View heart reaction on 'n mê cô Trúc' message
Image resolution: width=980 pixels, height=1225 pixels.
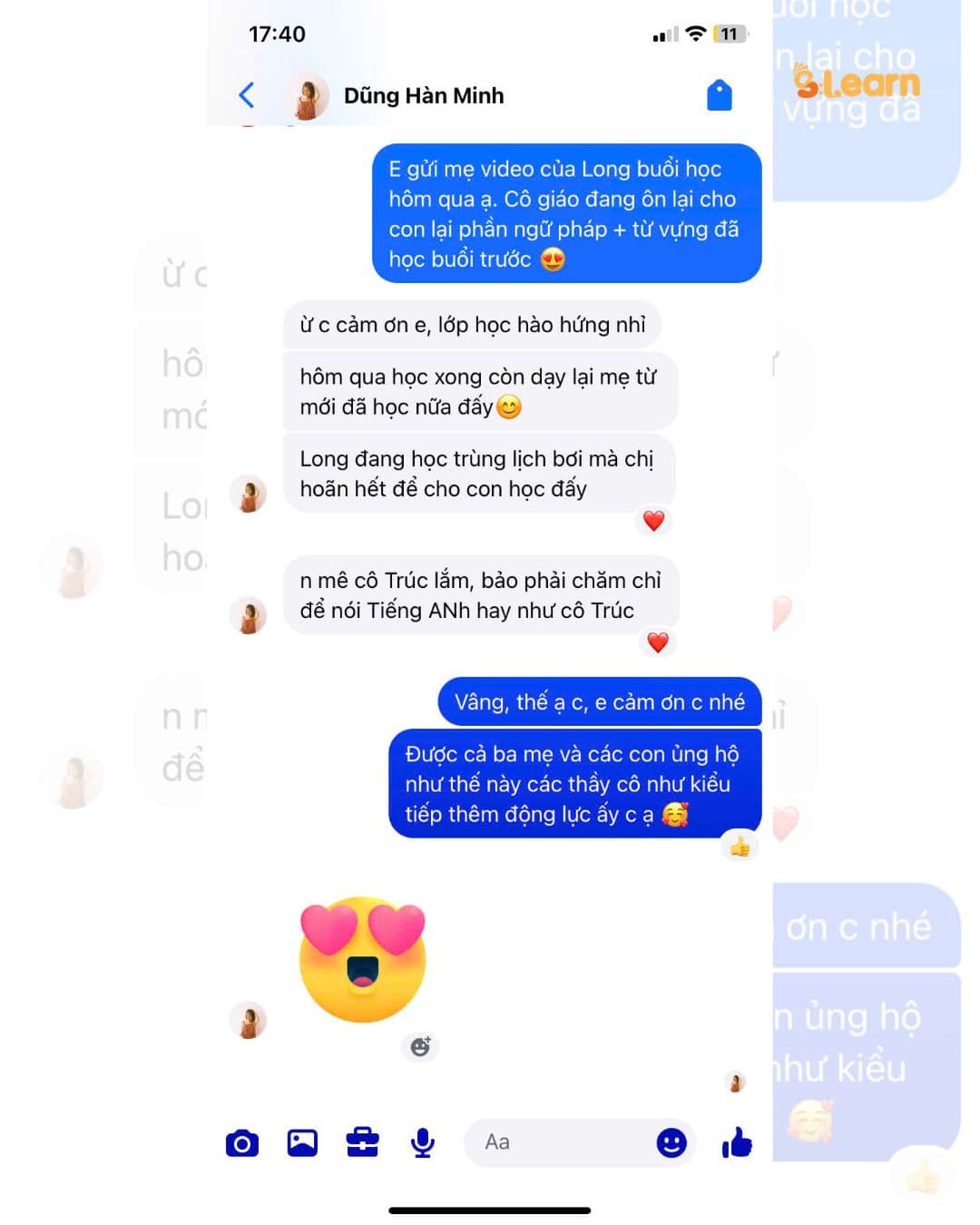658,642
